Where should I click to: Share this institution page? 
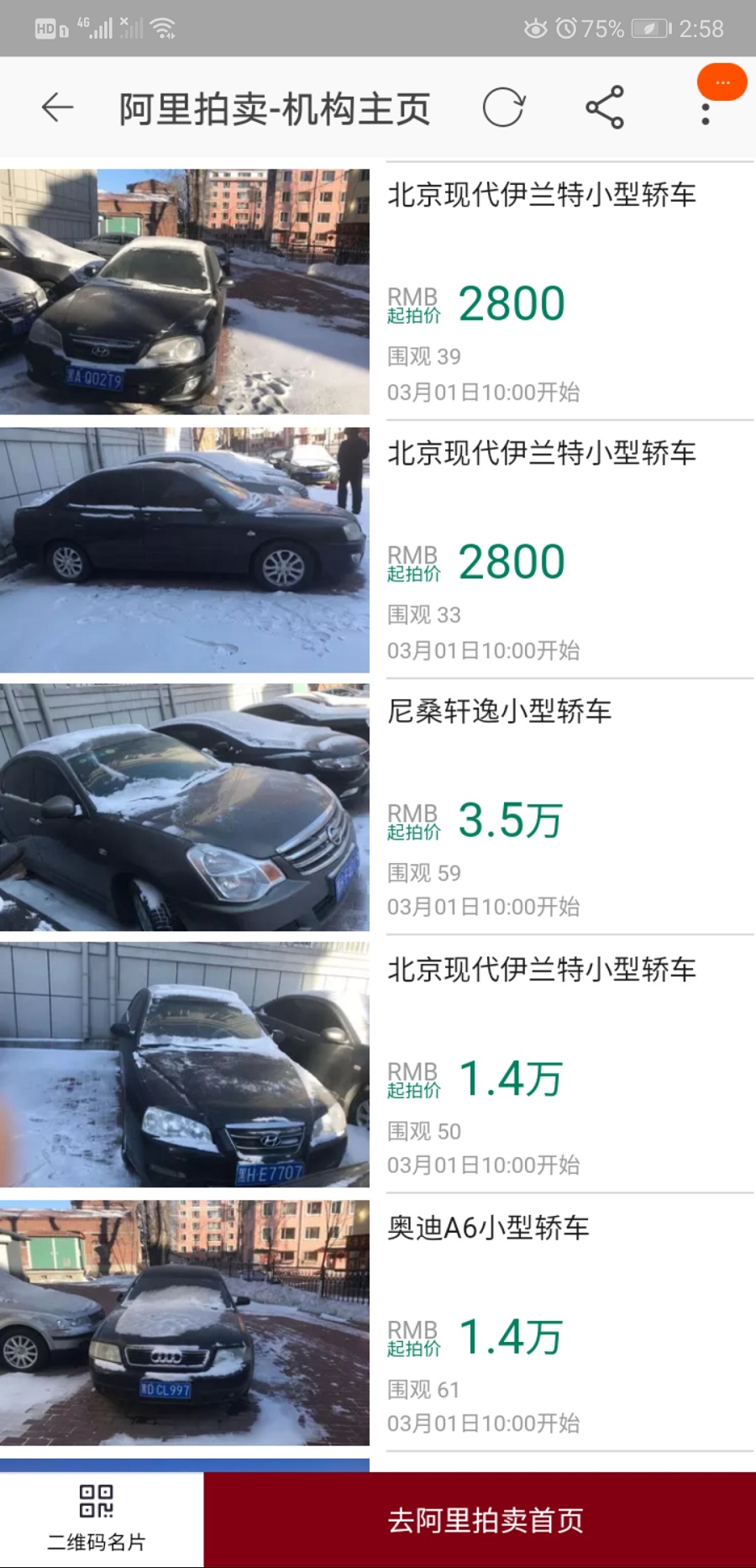(x=605, y=108)
